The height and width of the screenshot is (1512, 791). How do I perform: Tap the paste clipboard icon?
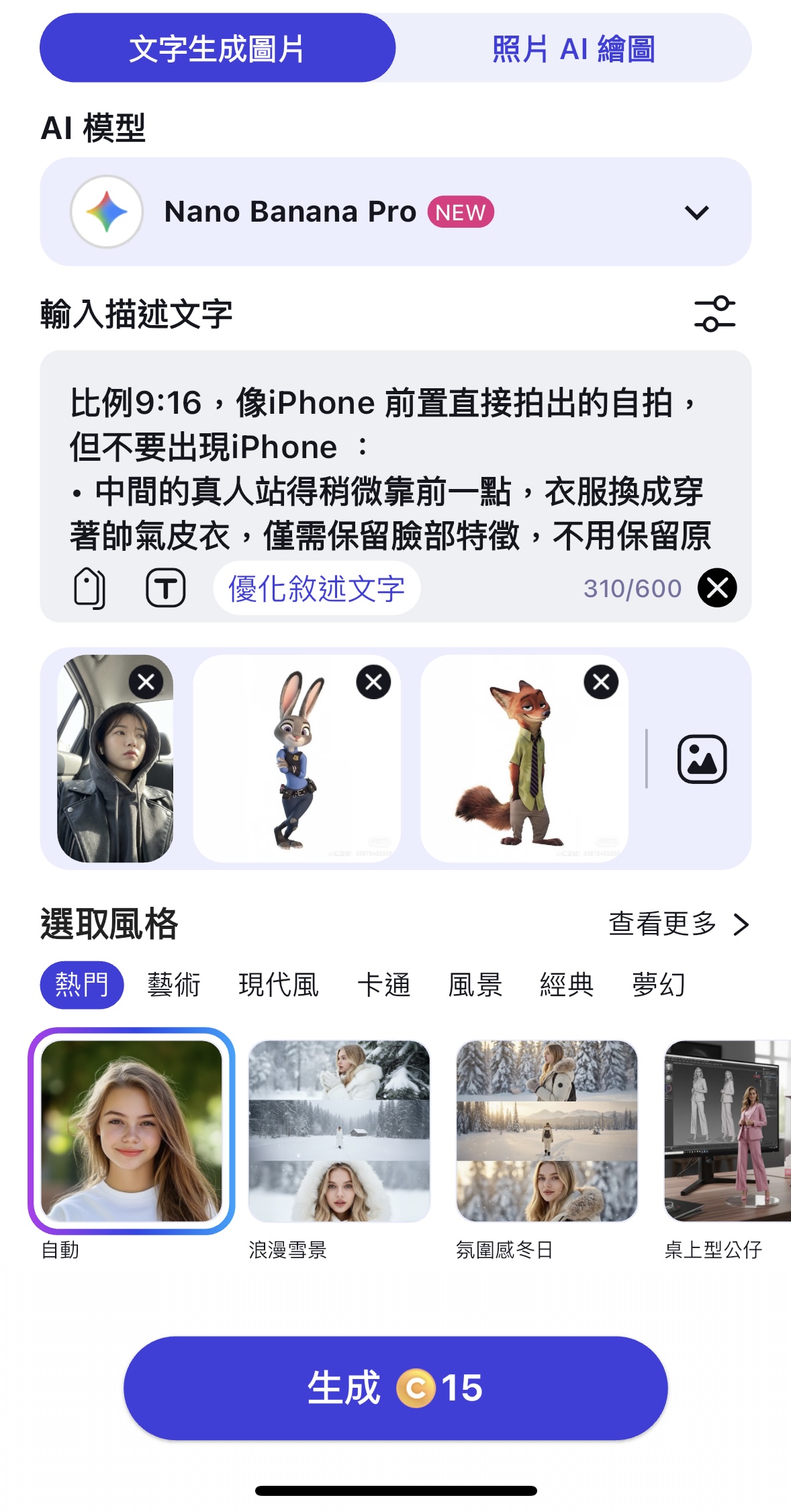[89, 588]
